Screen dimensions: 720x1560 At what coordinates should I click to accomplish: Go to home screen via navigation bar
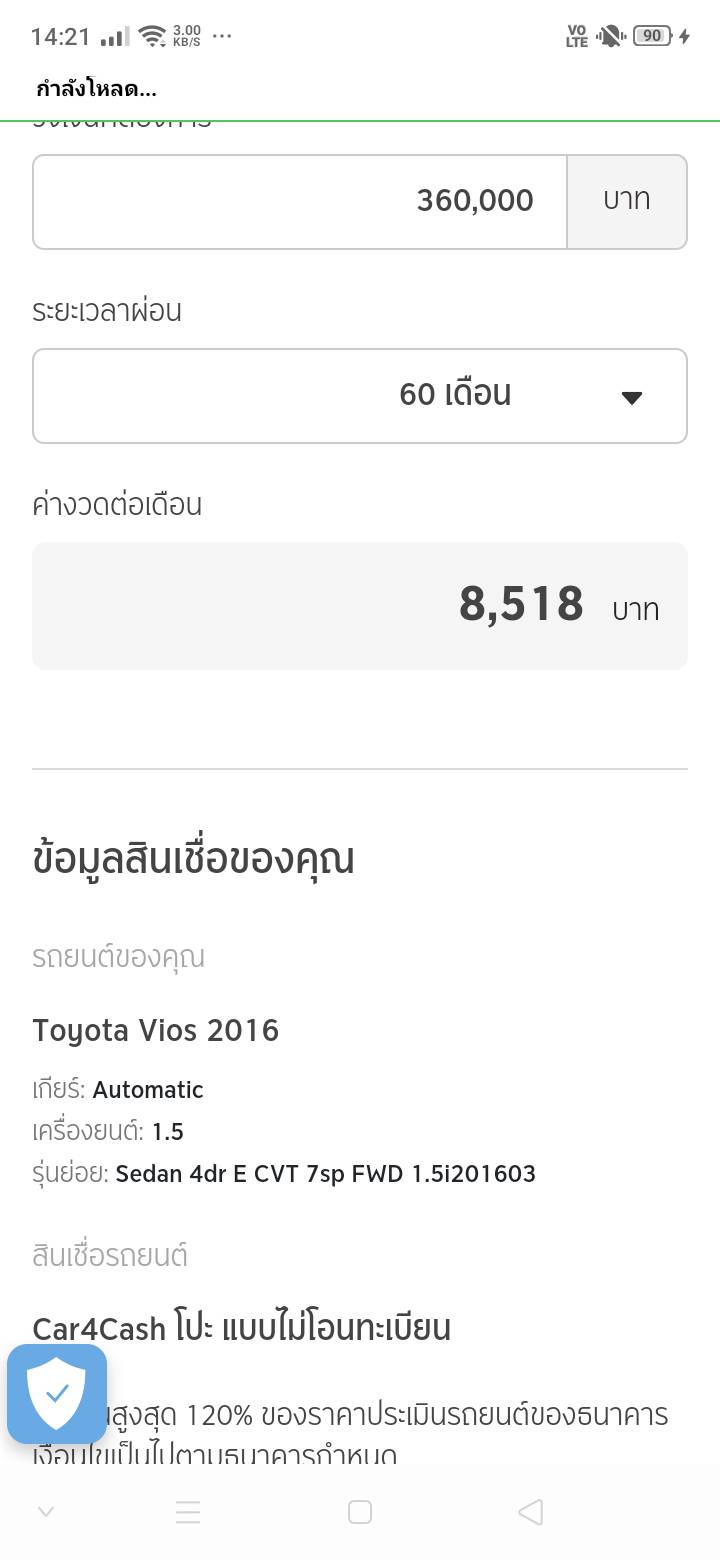click(360, 1512)
